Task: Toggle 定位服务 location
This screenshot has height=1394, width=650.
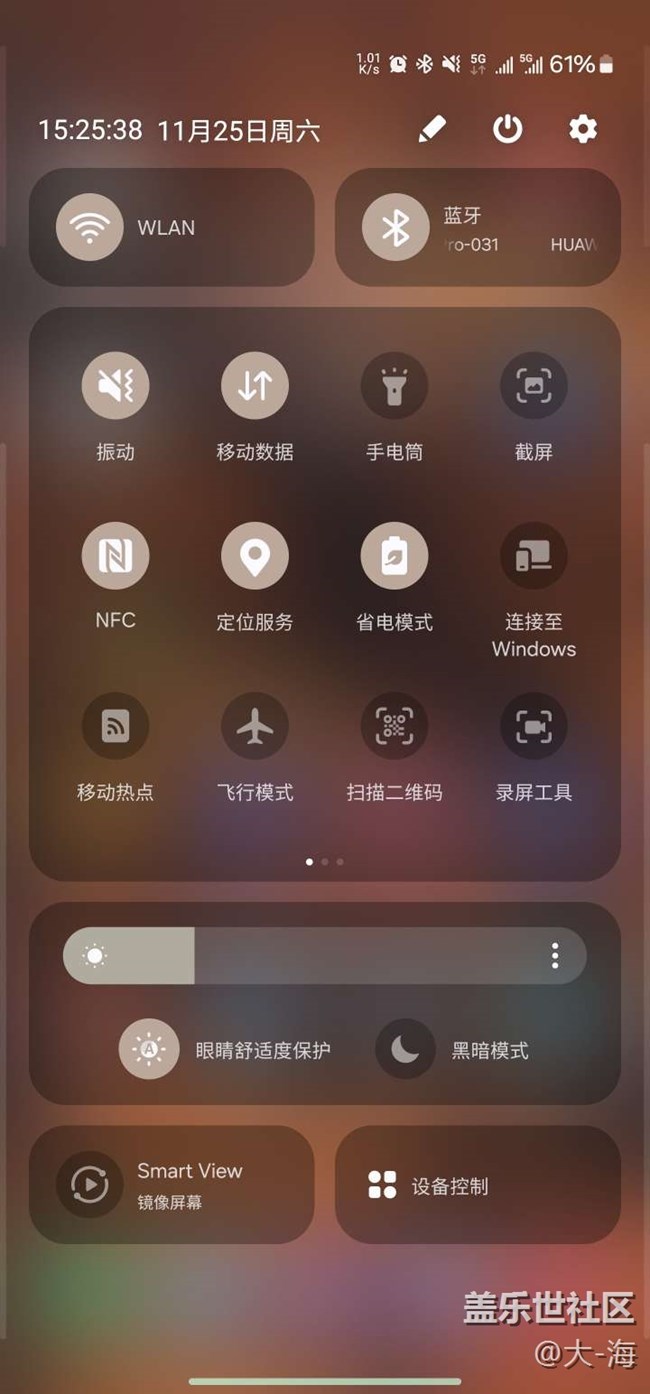Action: 255,555
